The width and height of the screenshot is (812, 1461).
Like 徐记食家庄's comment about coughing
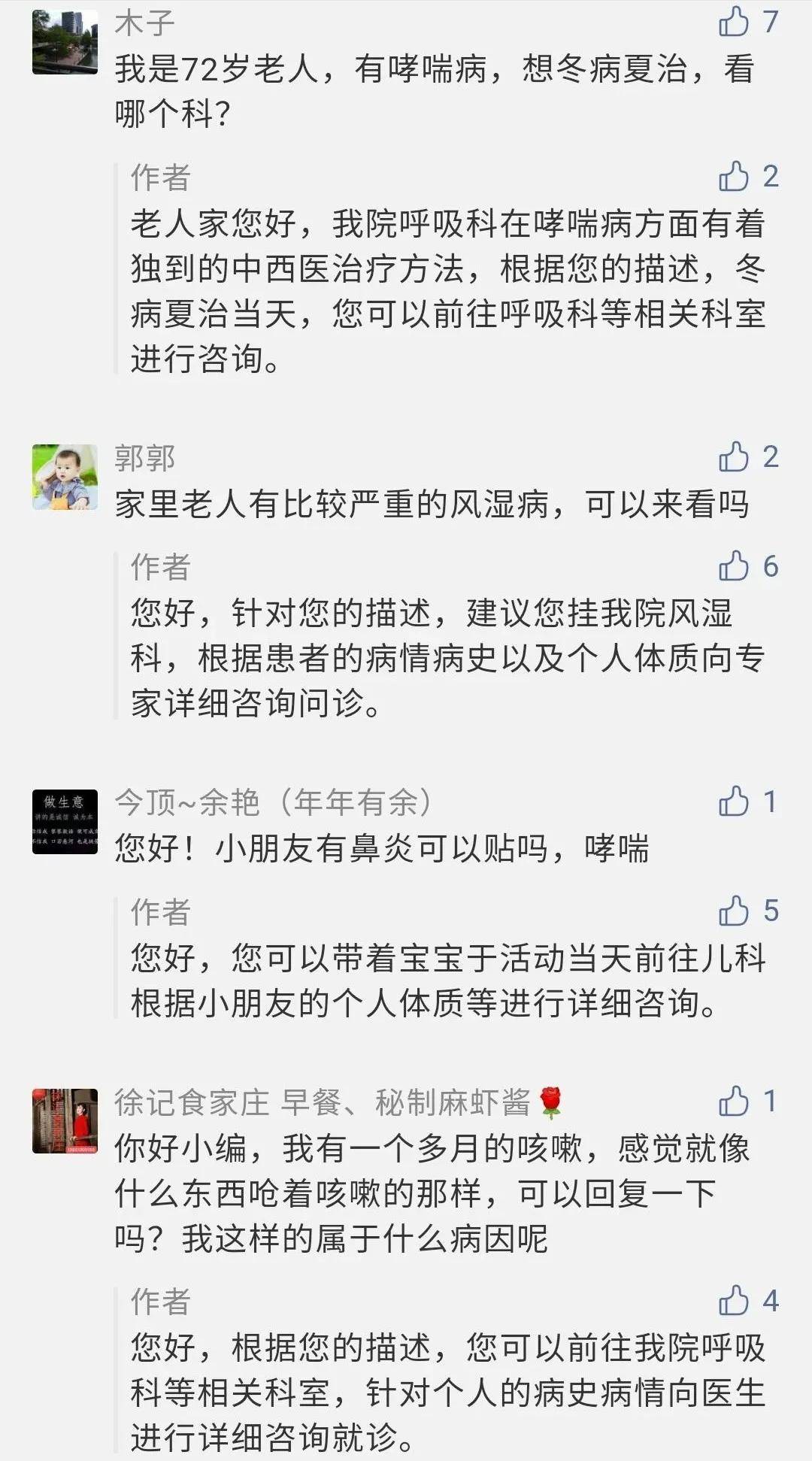click(x=734, y=1102)
